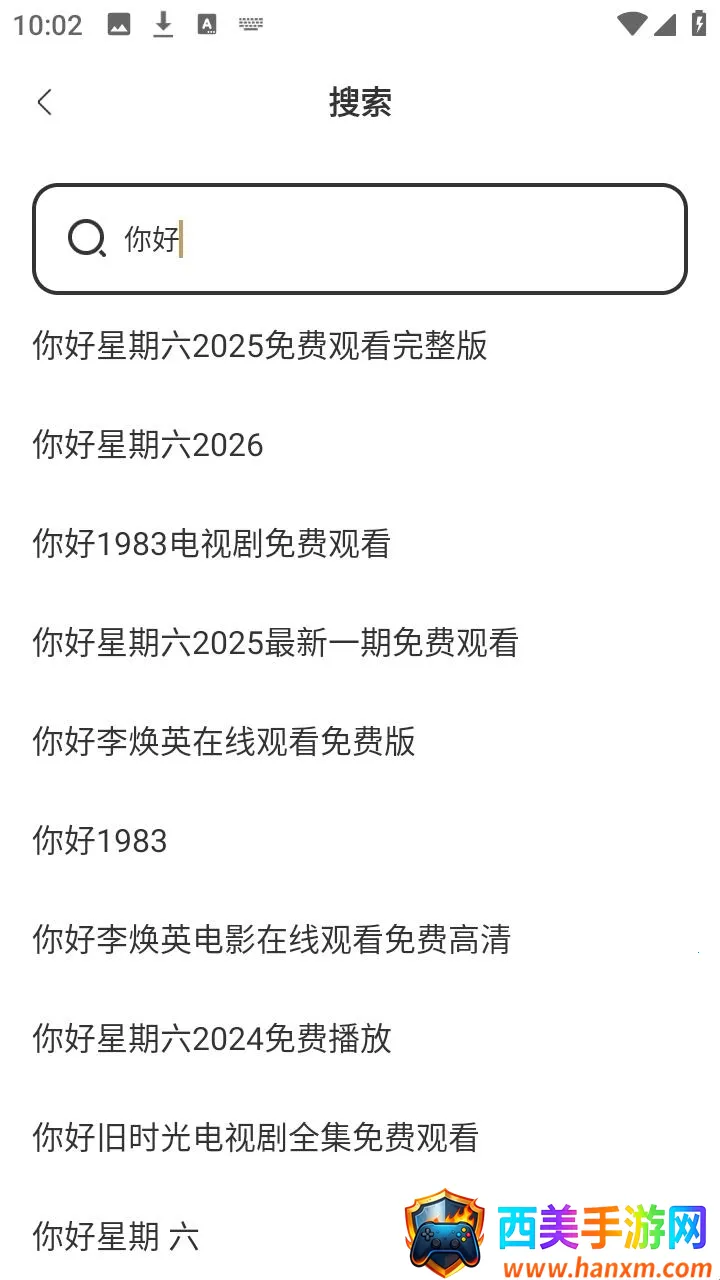Open 你好星期六2024免费播放 suggestion
The width and height of the screenshot is (720, 1280).
point(211,1038)
